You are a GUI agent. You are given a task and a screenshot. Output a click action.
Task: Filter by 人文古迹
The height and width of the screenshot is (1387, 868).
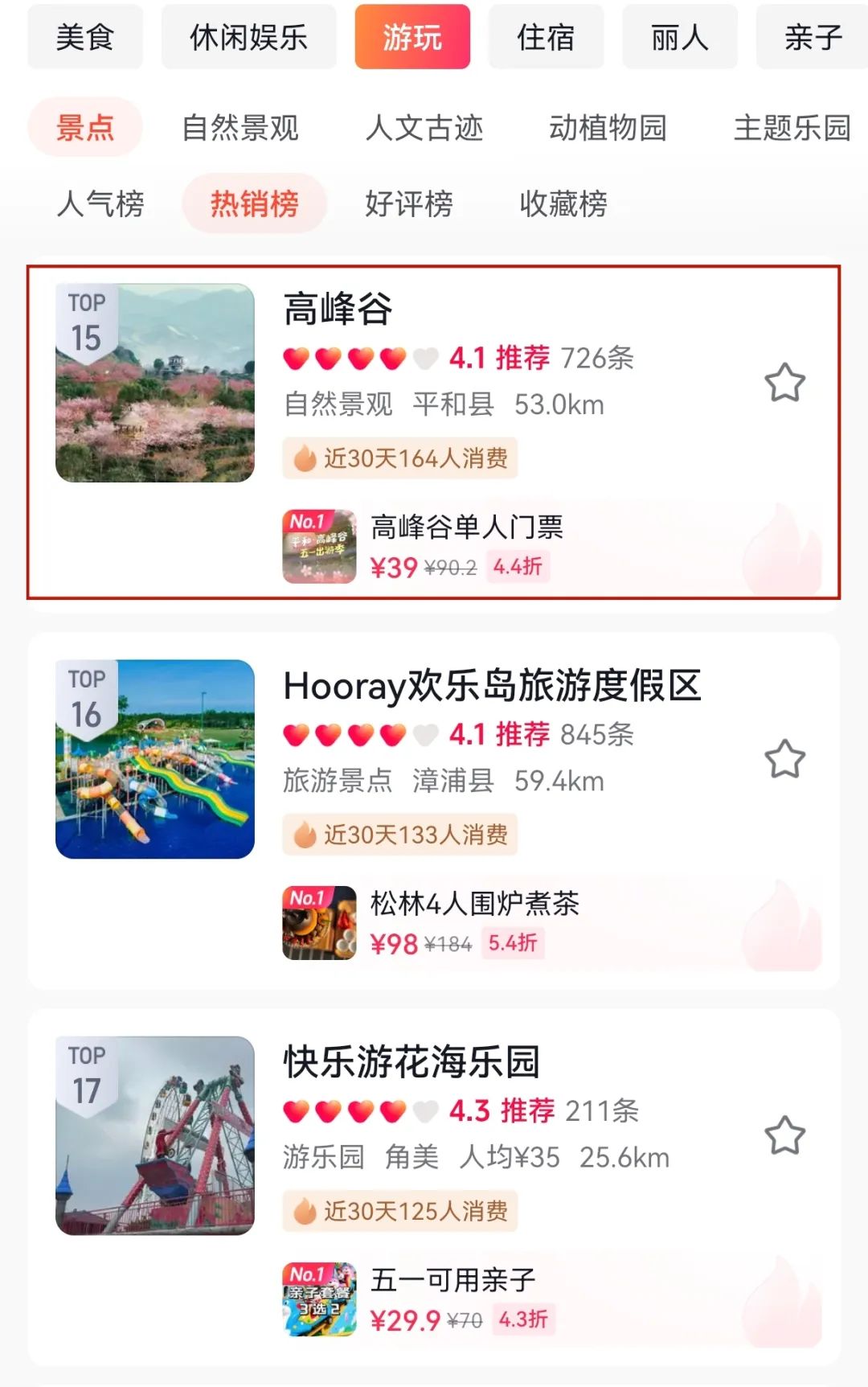click(x=424, y=128)
